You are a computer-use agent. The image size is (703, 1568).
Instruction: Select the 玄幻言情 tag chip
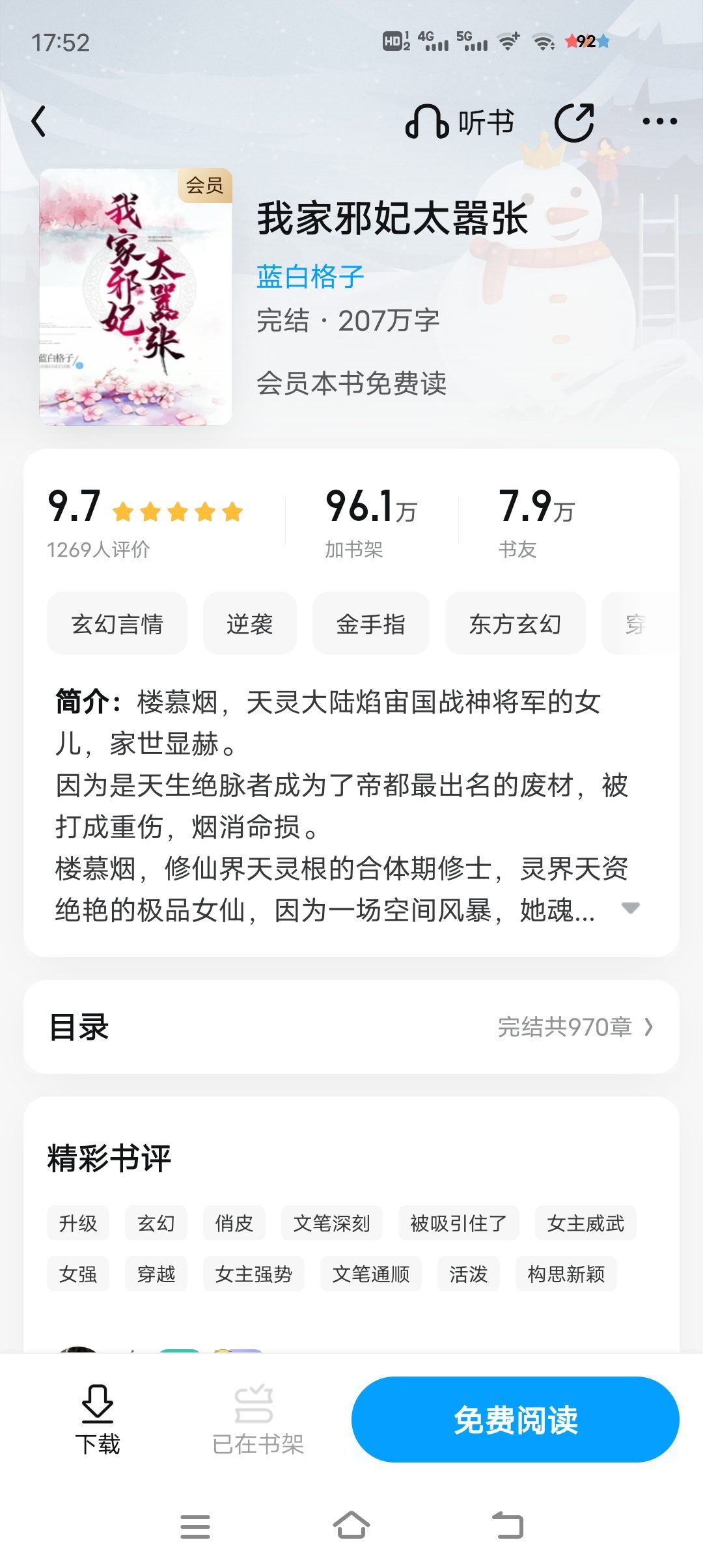(x=117, y=624)
